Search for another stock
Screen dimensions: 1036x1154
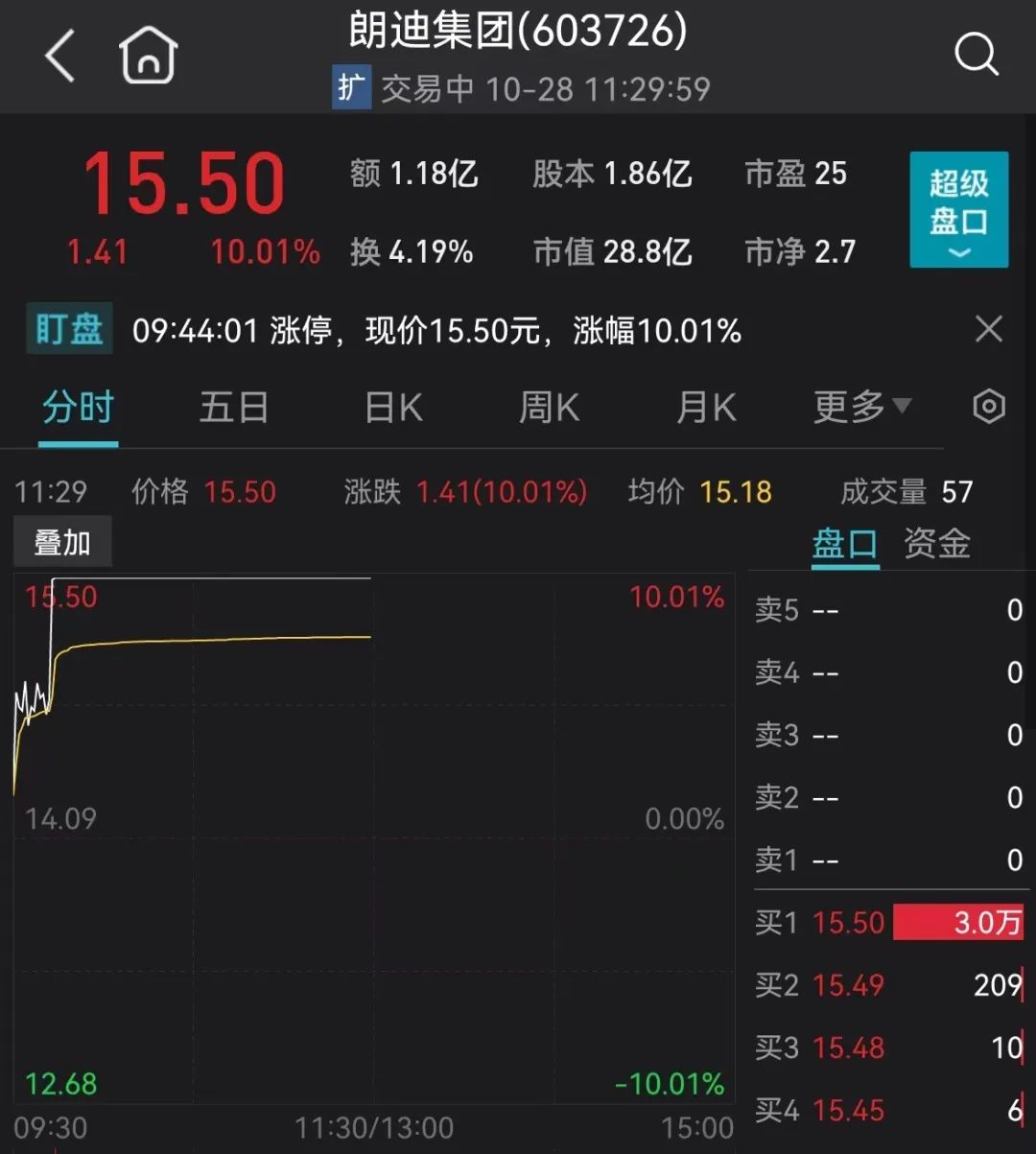[976, 55]
